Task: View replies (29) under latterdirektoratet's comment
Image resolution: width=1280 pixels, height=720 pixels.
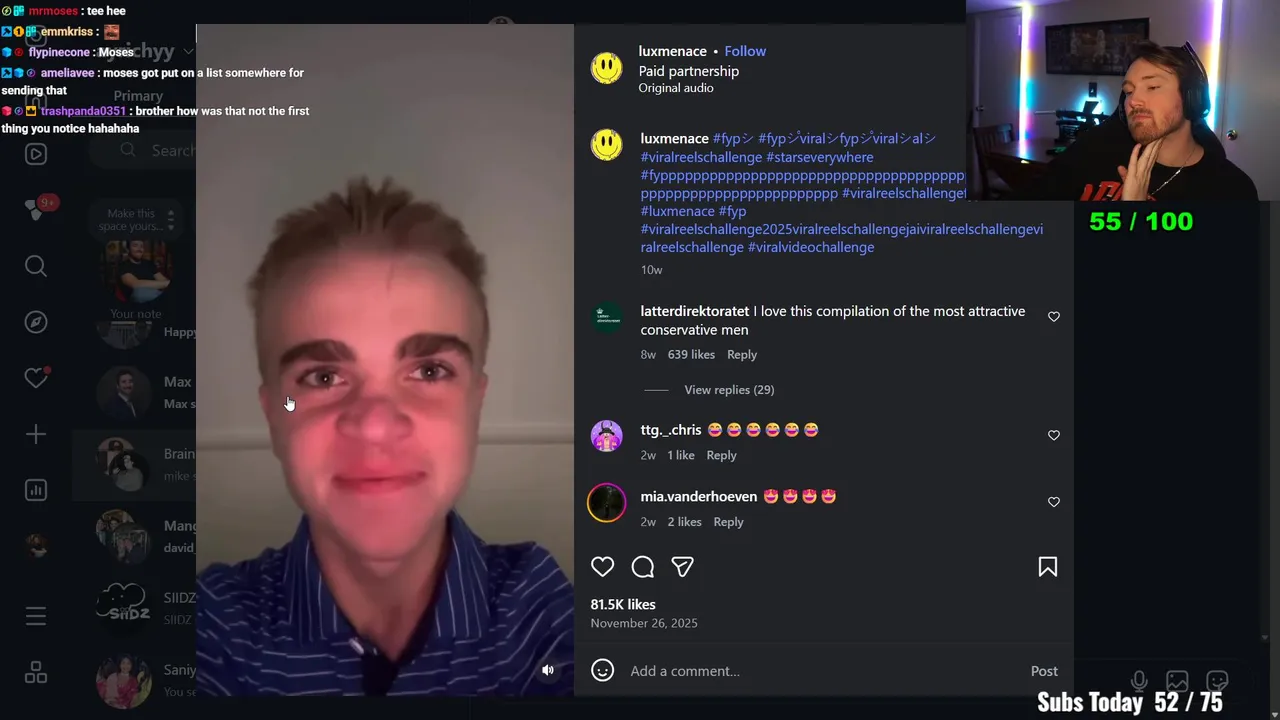Action: (728, 390)
